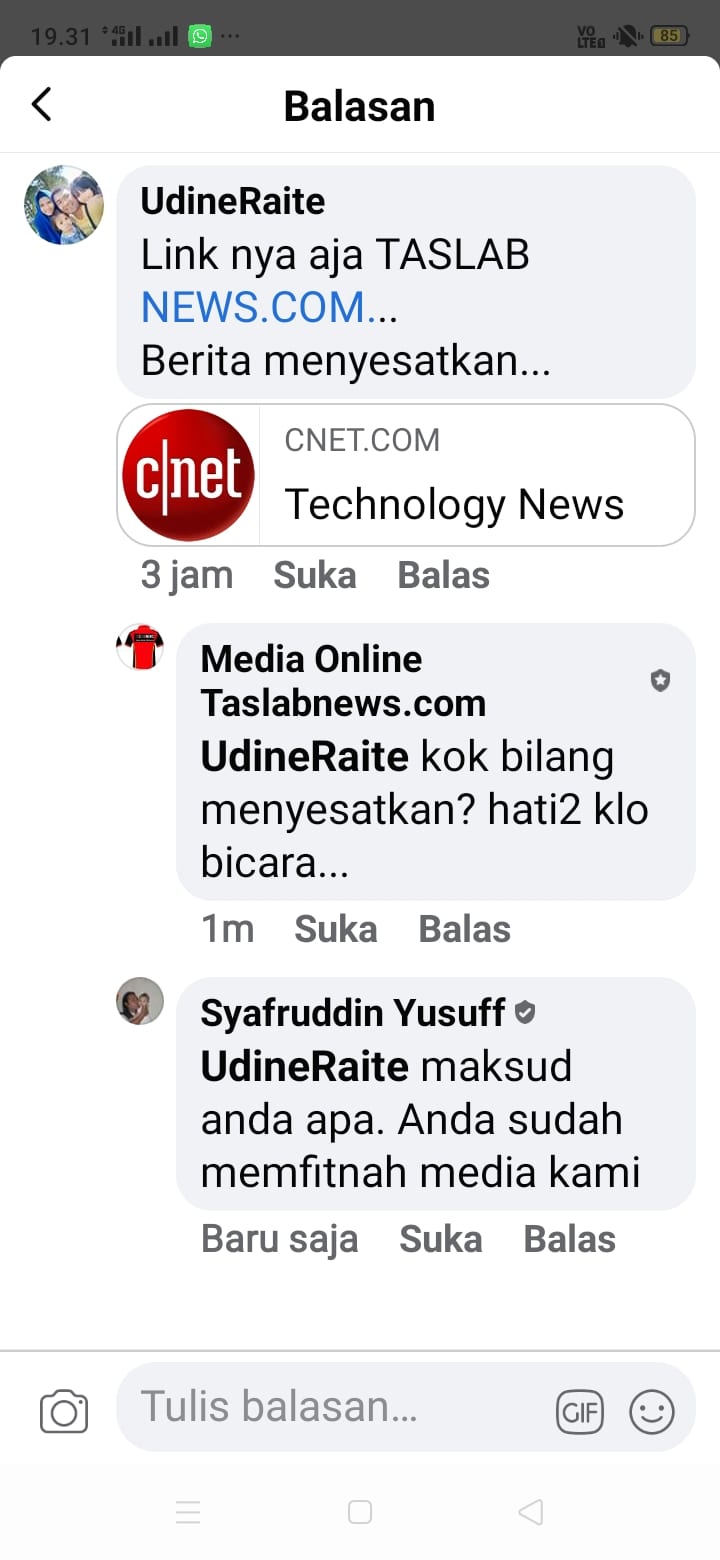Screen dimensions: 720x1560
Task: Reply to Syafruddin Yusuff's comment
Action: coord(569,1240)
